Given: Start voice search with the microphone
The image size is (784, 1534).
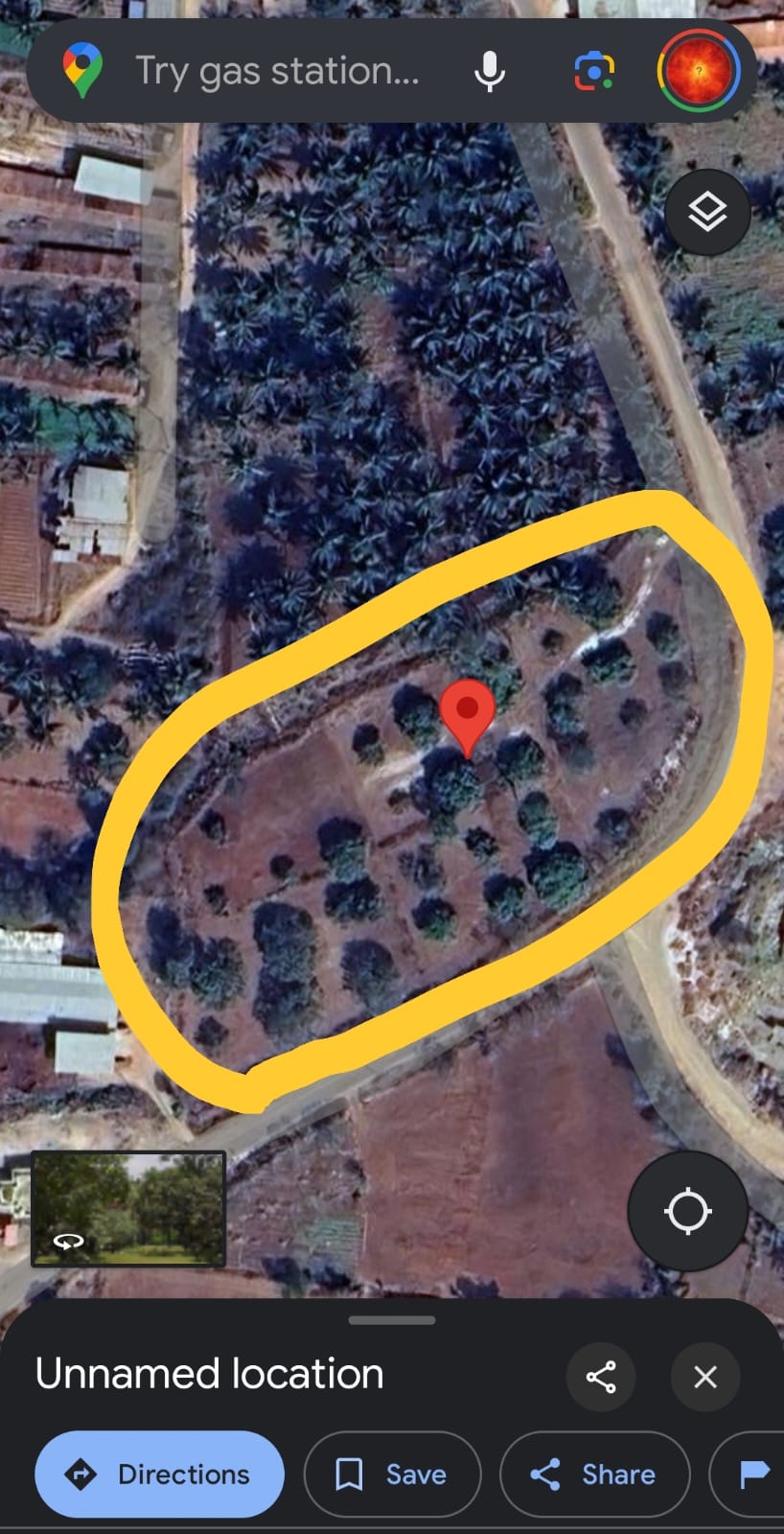Looking at the screenshot, I should tap(490, 72).
